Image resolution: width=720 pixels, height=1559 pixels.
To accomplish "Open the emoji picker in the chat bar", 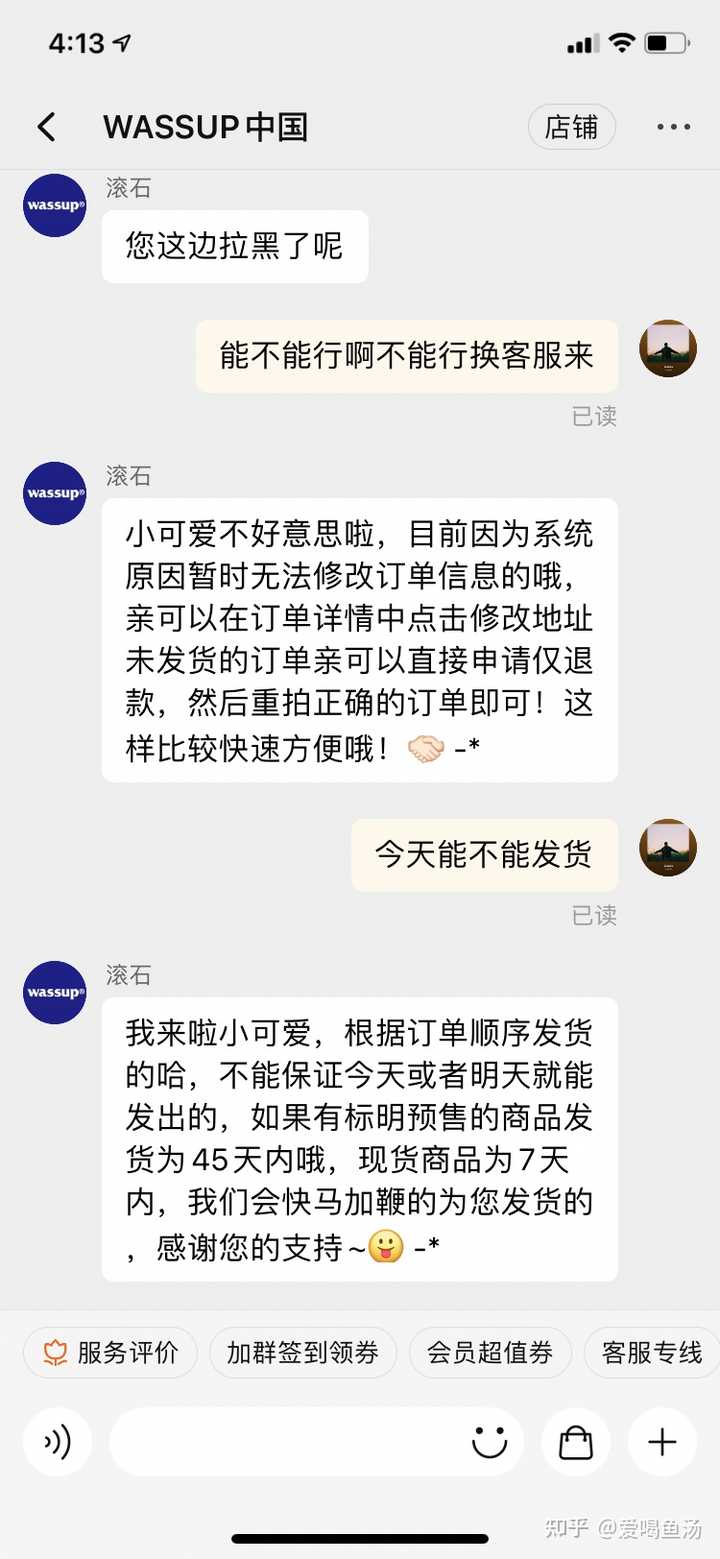I will point(489,1443).
